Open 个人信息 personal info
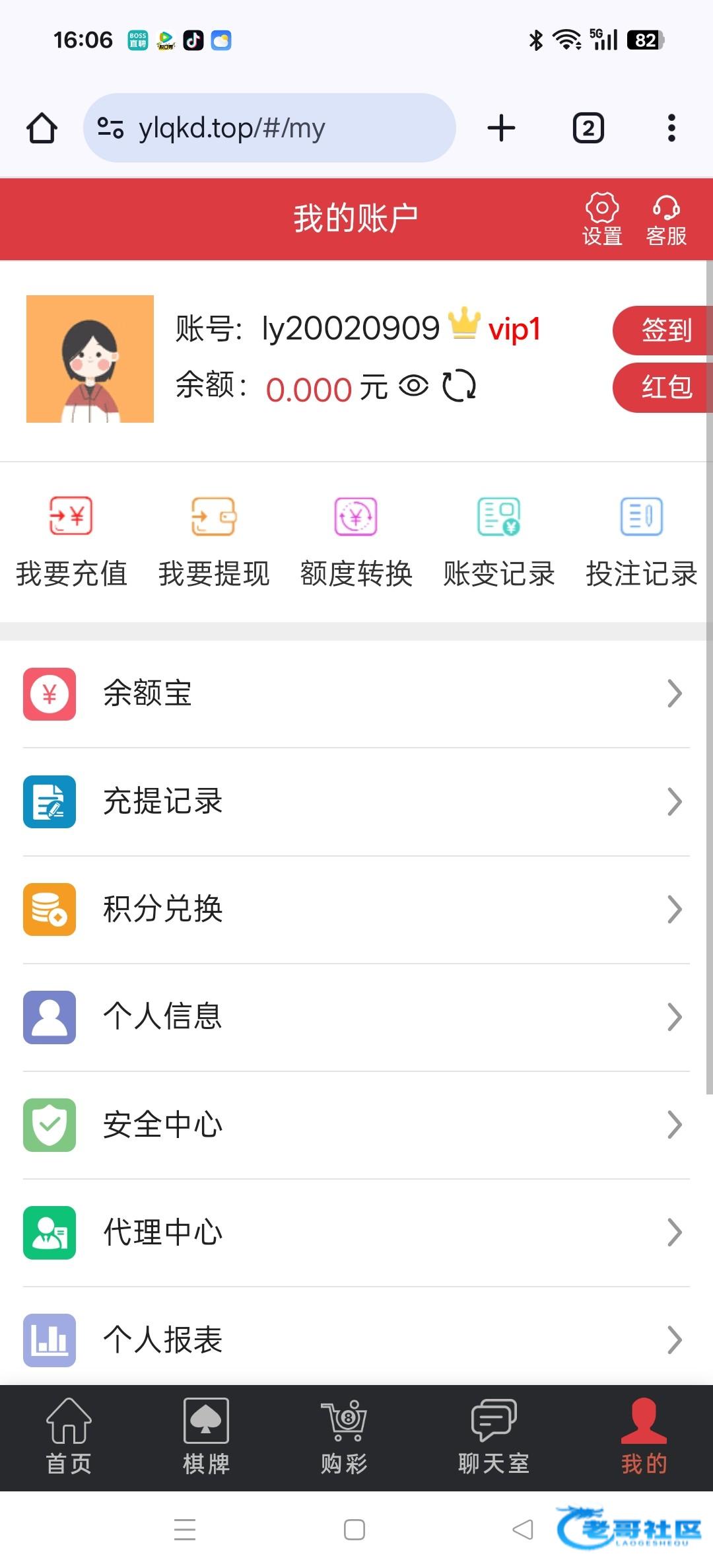The width and height of the screenshot is (713, 1568). (356, 1016)
